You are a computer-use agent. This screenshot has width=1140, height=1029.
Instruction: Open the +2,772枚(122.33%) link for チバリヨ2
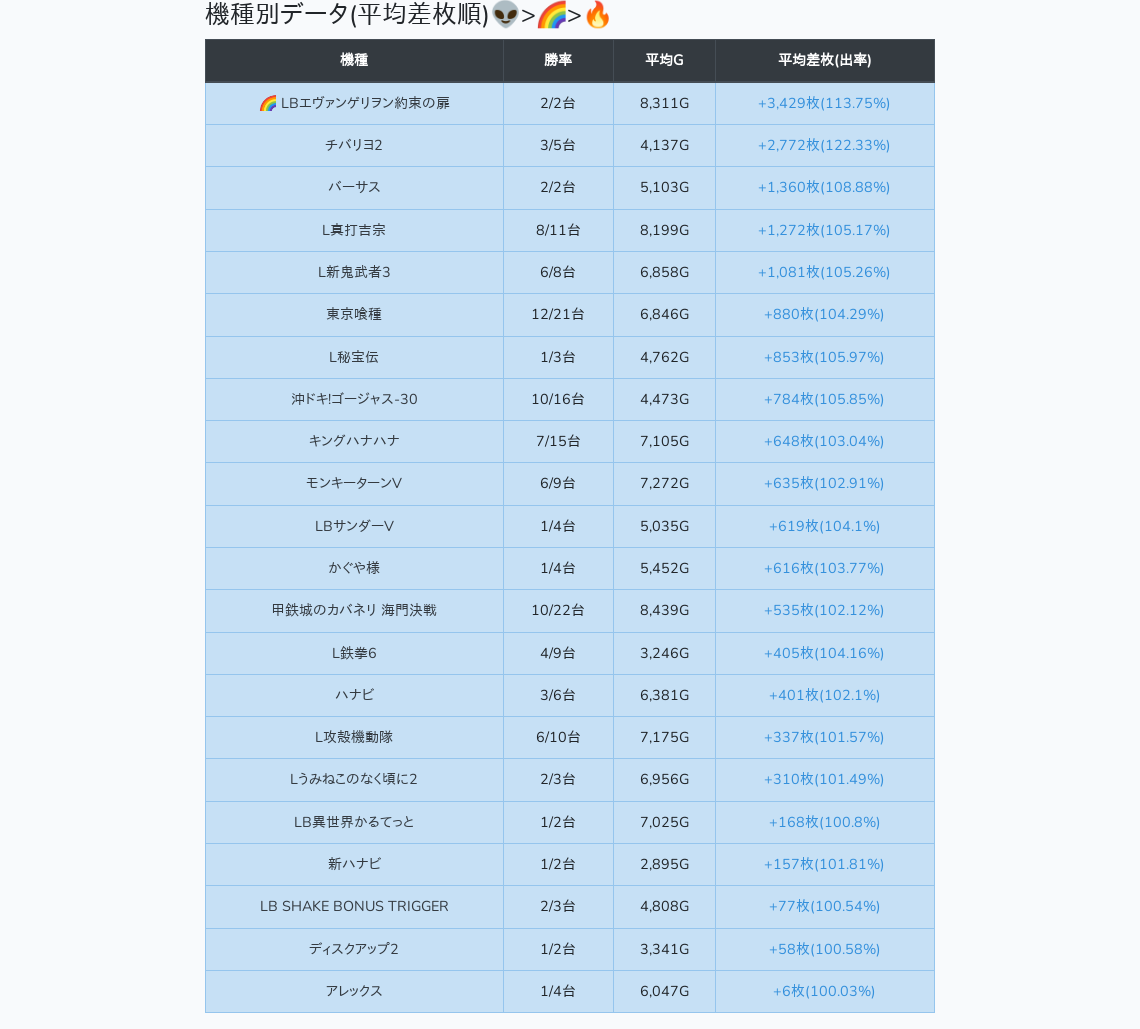pyautogui.click(x=823, y=145)
